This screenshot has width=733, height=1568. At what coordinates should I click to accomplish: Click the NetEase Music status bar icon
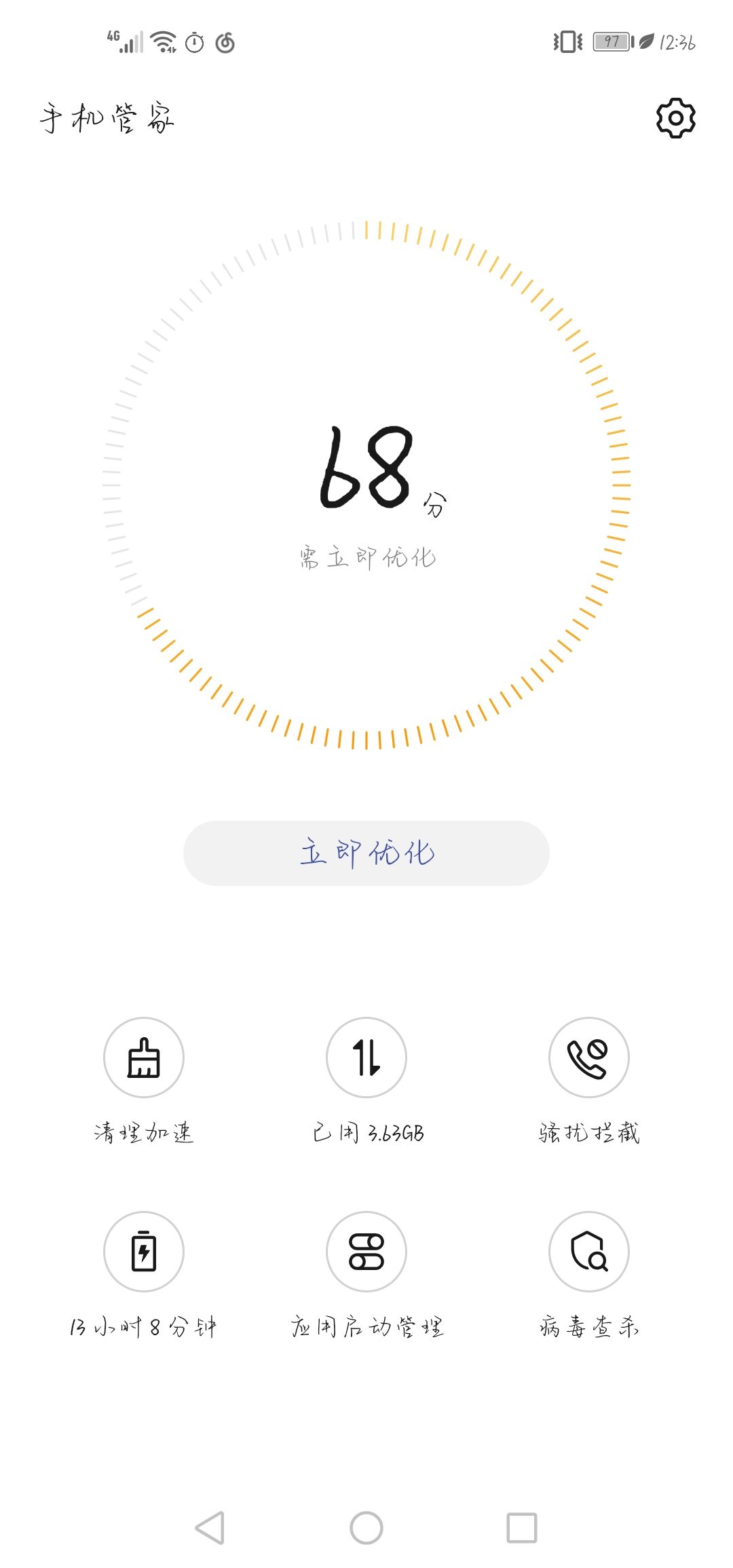point(224,43)
